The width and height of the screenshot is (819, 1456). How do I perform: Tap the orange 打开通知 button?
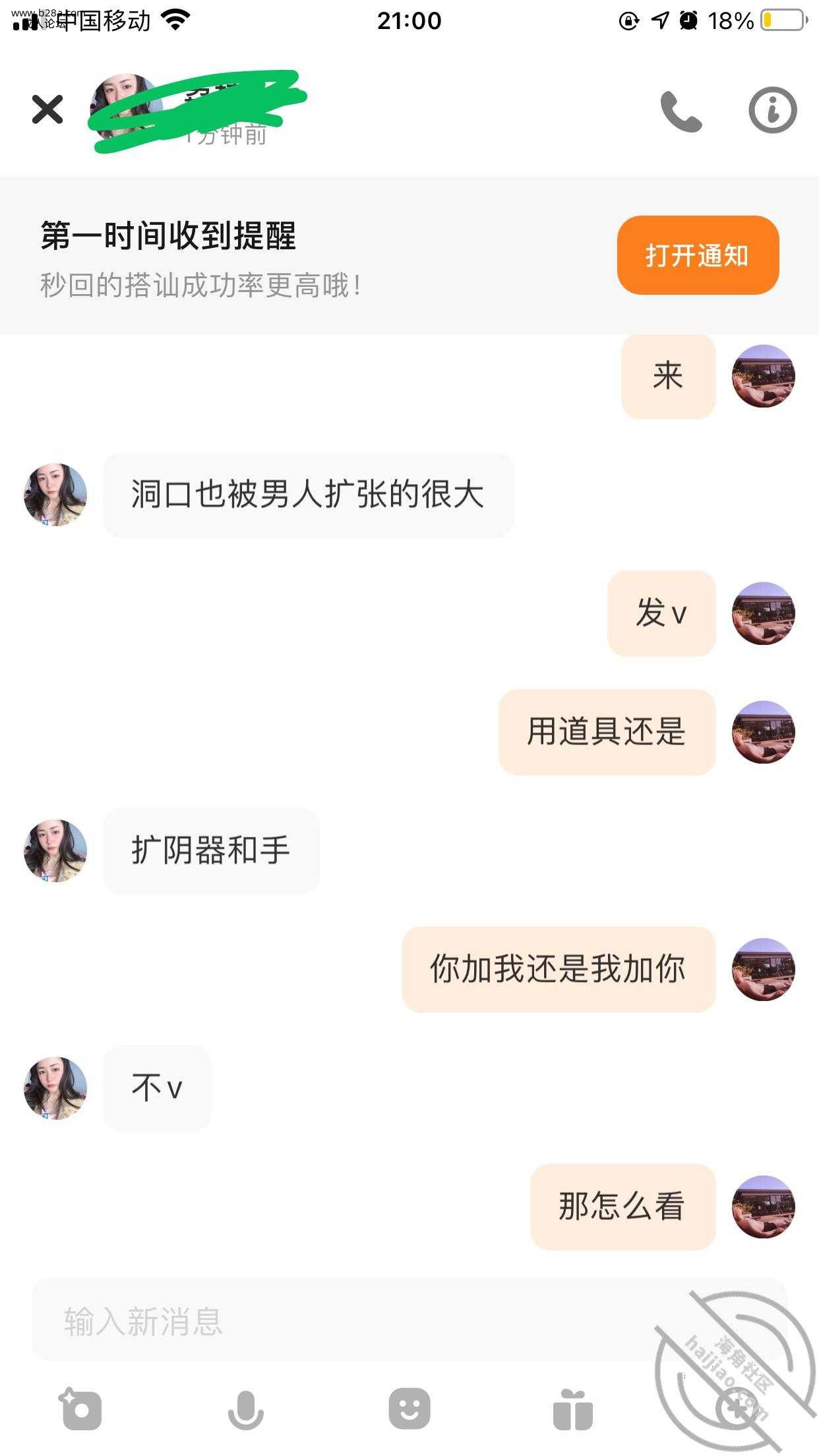(x=698, y=255)
